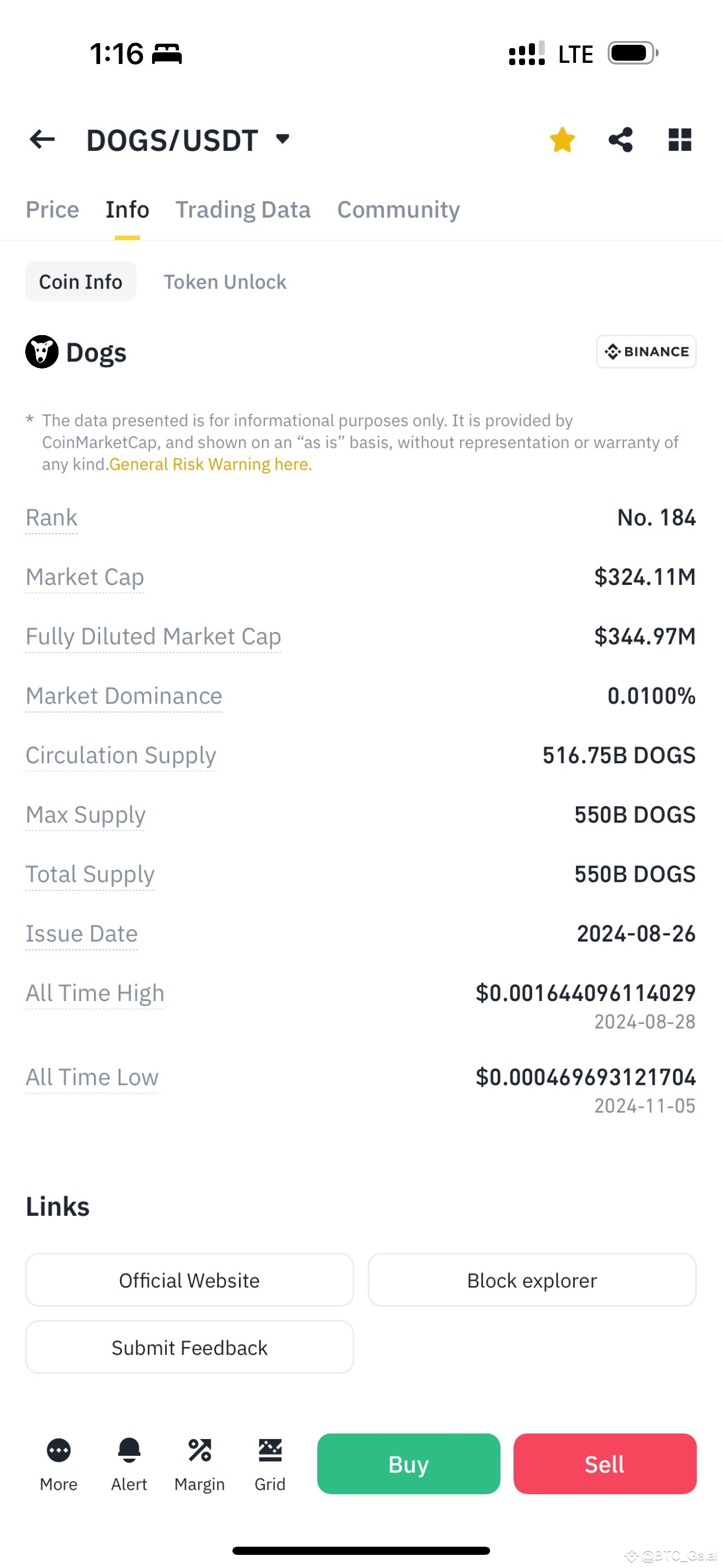Tap the Dogs coin logo

[x=42, y=352]
